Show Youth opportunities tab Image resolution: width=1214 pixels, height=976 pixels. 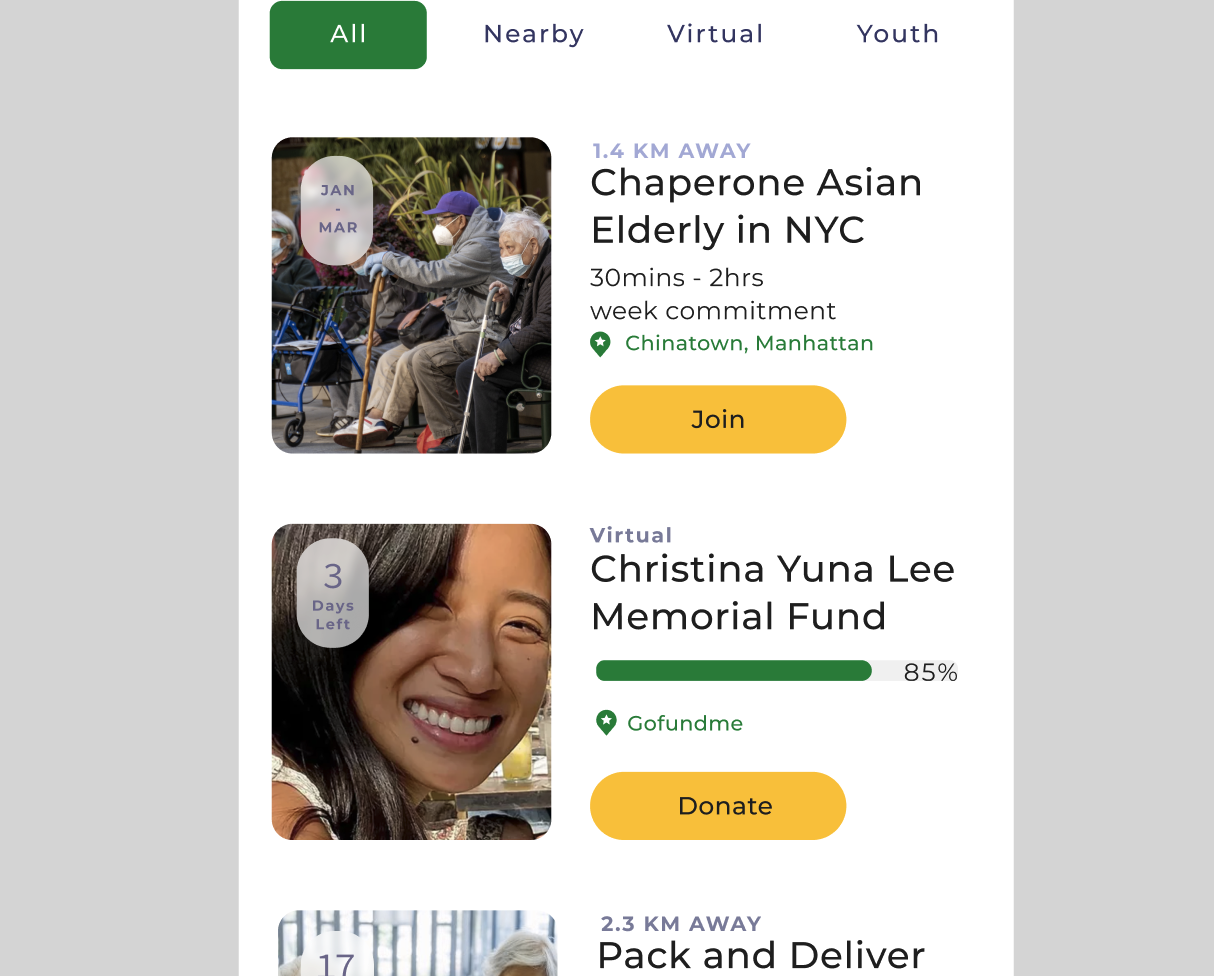coord(897,35)
